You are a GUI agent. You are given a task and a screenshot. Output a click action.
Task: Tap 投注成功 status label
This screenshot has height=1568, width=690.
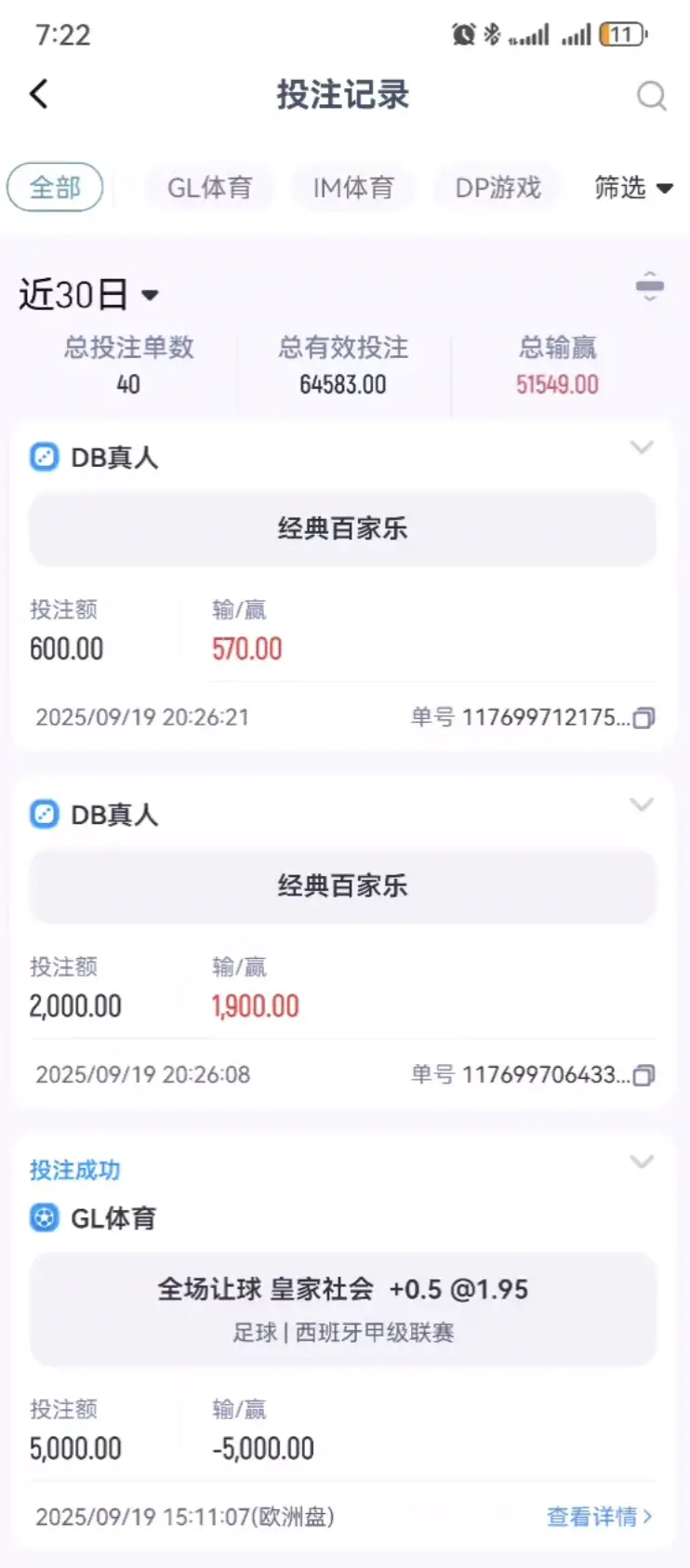[x=75, y=1170]
